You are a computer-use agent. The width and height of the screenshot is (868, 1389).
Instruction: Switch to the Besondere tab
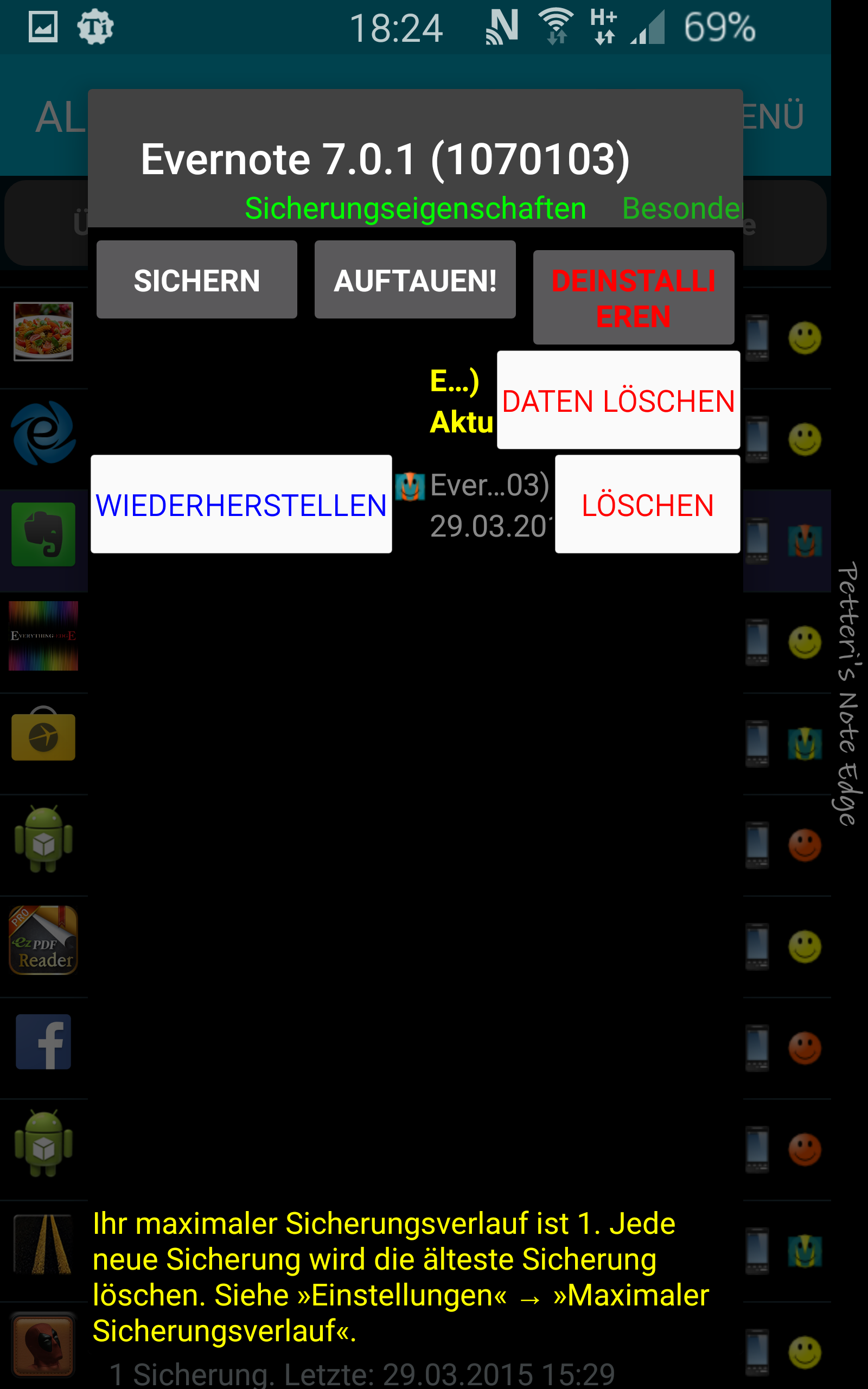pyautogui.click(x=682, y=208)
